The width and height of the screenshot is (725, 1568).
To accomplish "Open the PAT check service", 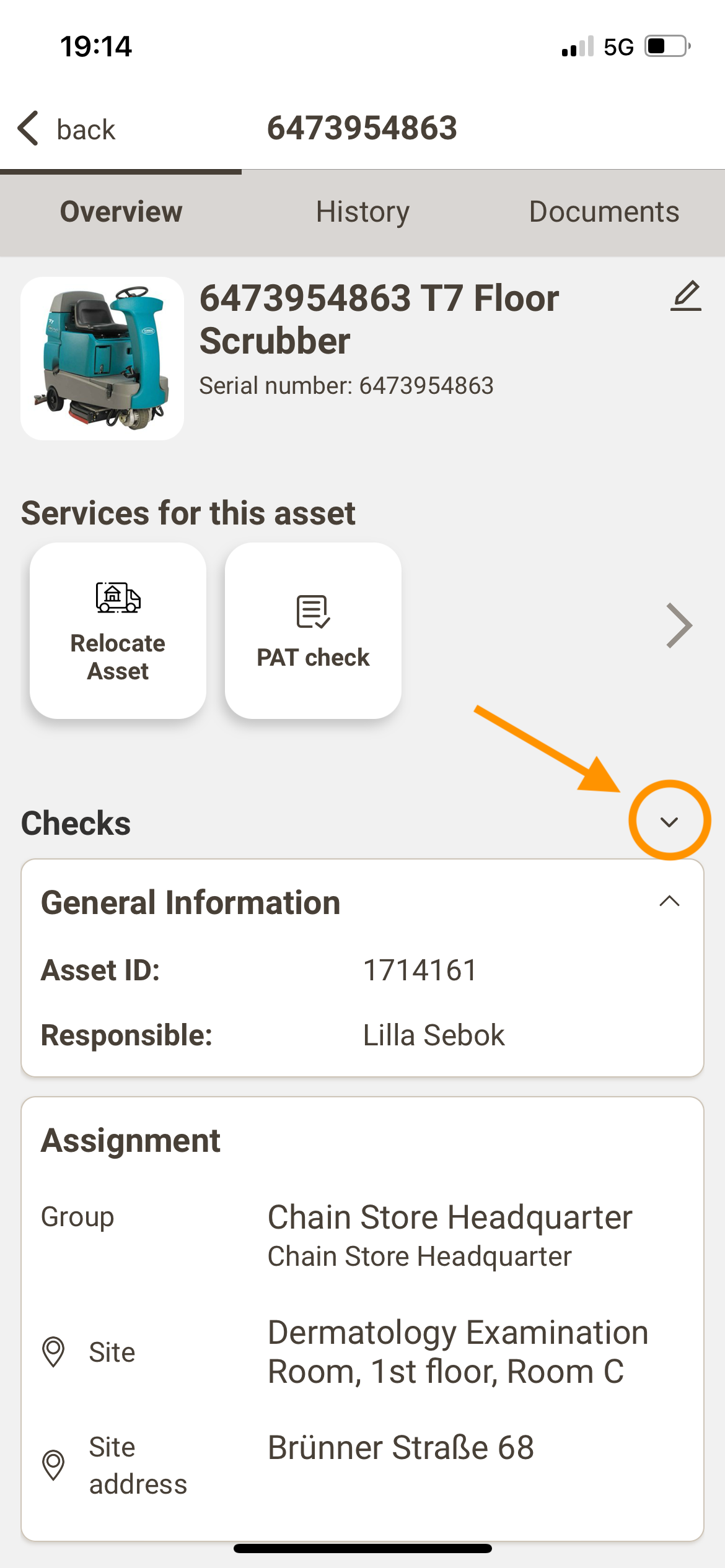I will (x=313, y=630).
